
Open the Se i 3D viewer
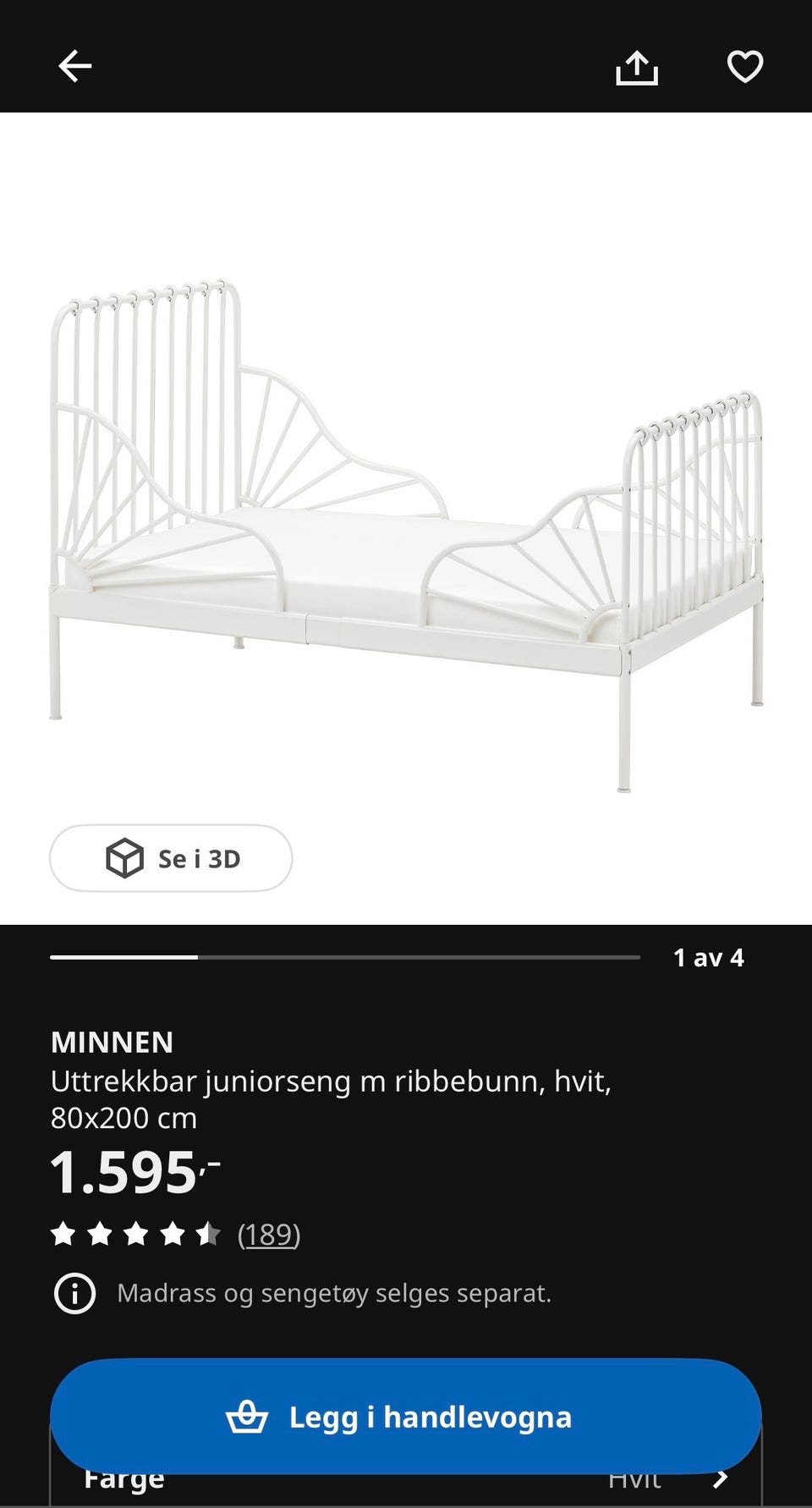coord(171,858)
